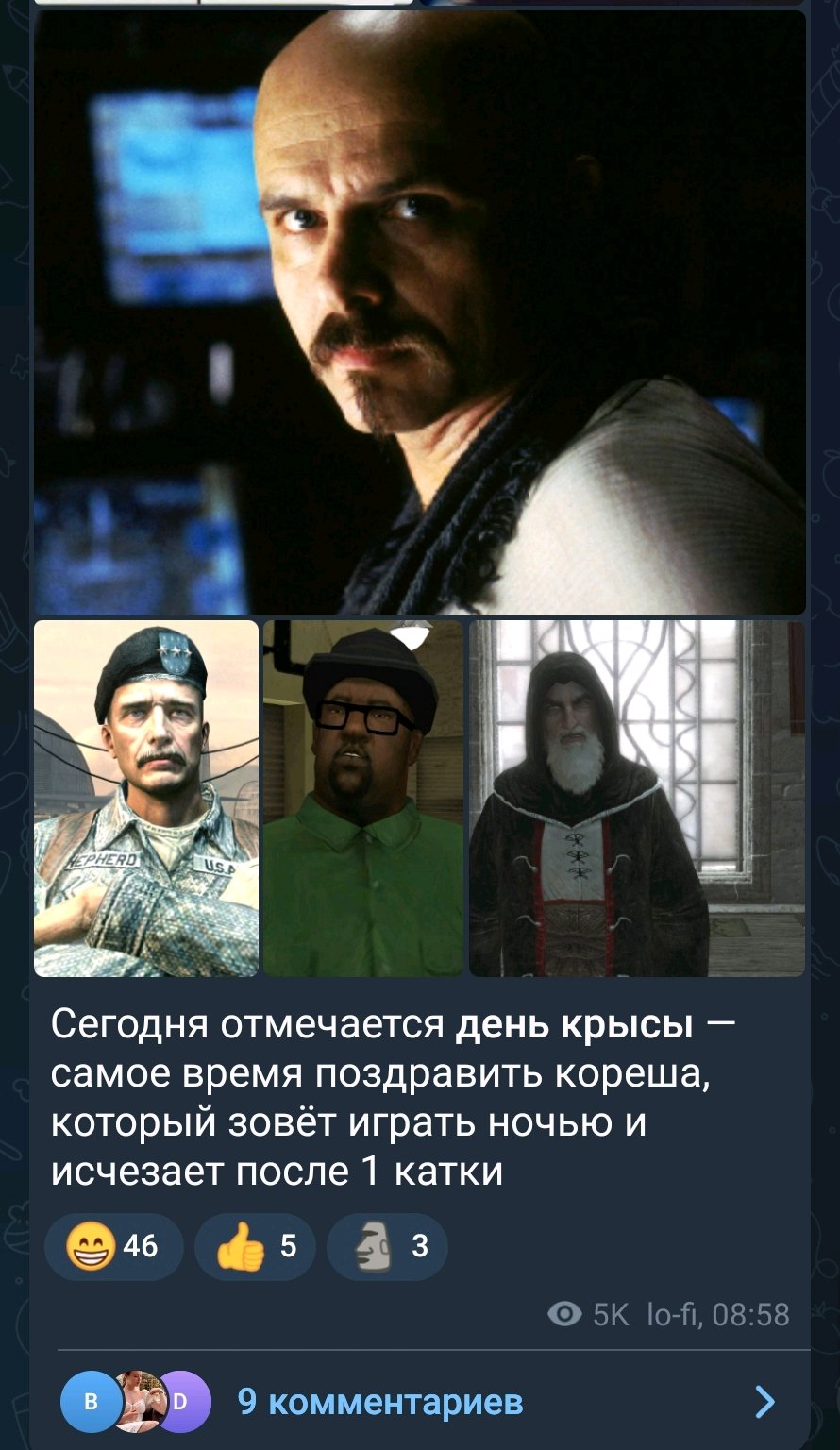Open the large bald man photo
This screenshot has height=1450, width=840.
420,312
